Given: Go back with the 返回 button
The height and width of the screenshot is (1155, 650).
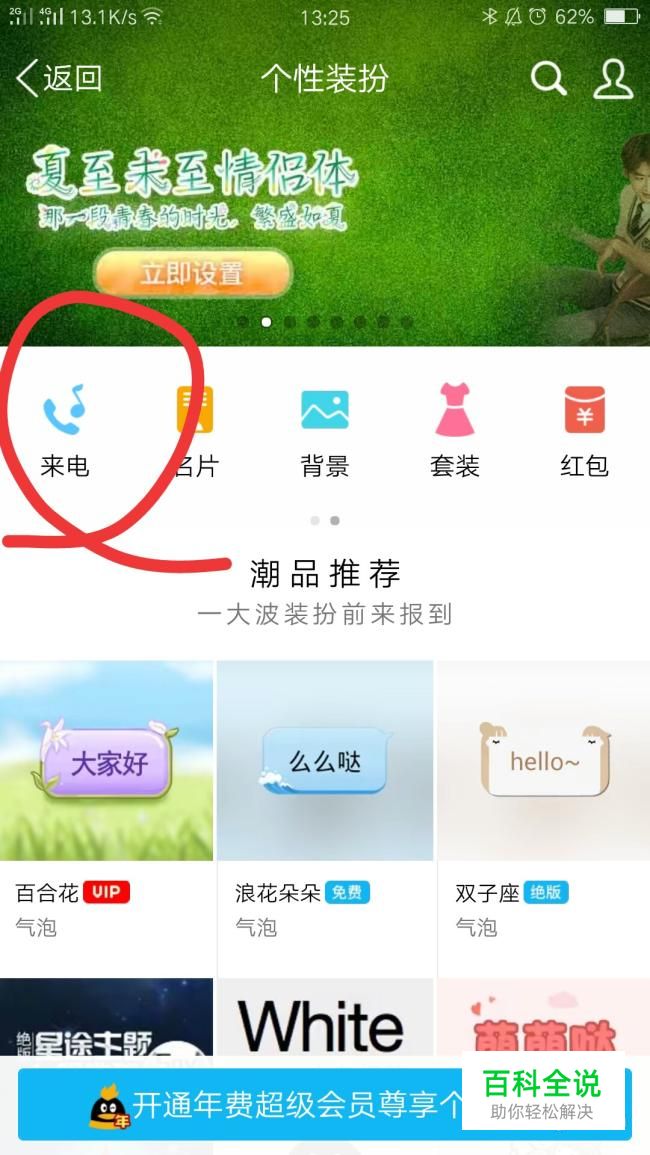Looking at the screenshot, I should click(x=59, y=78).
